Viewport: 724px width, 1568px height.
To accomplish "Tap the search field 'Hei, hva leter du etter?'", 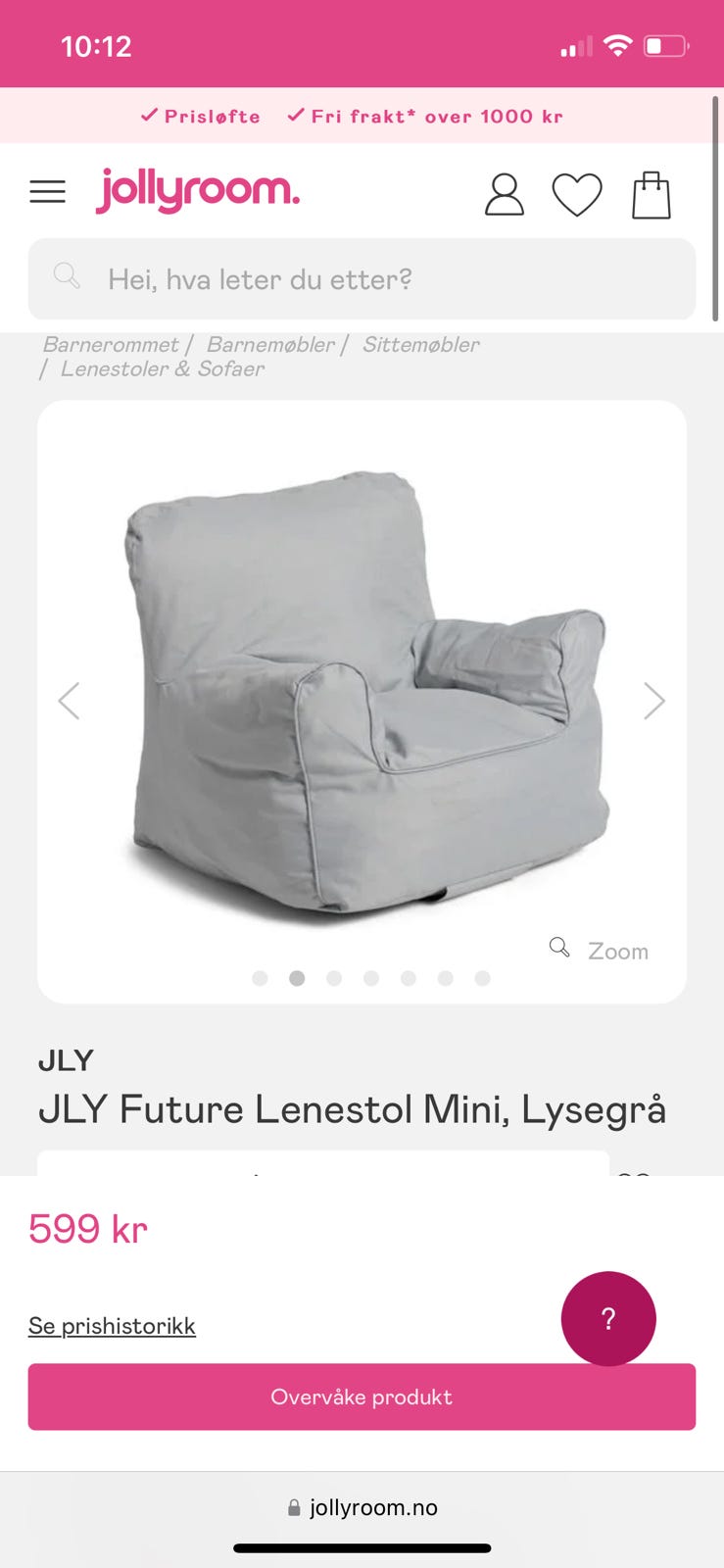I will click(362, 279).
